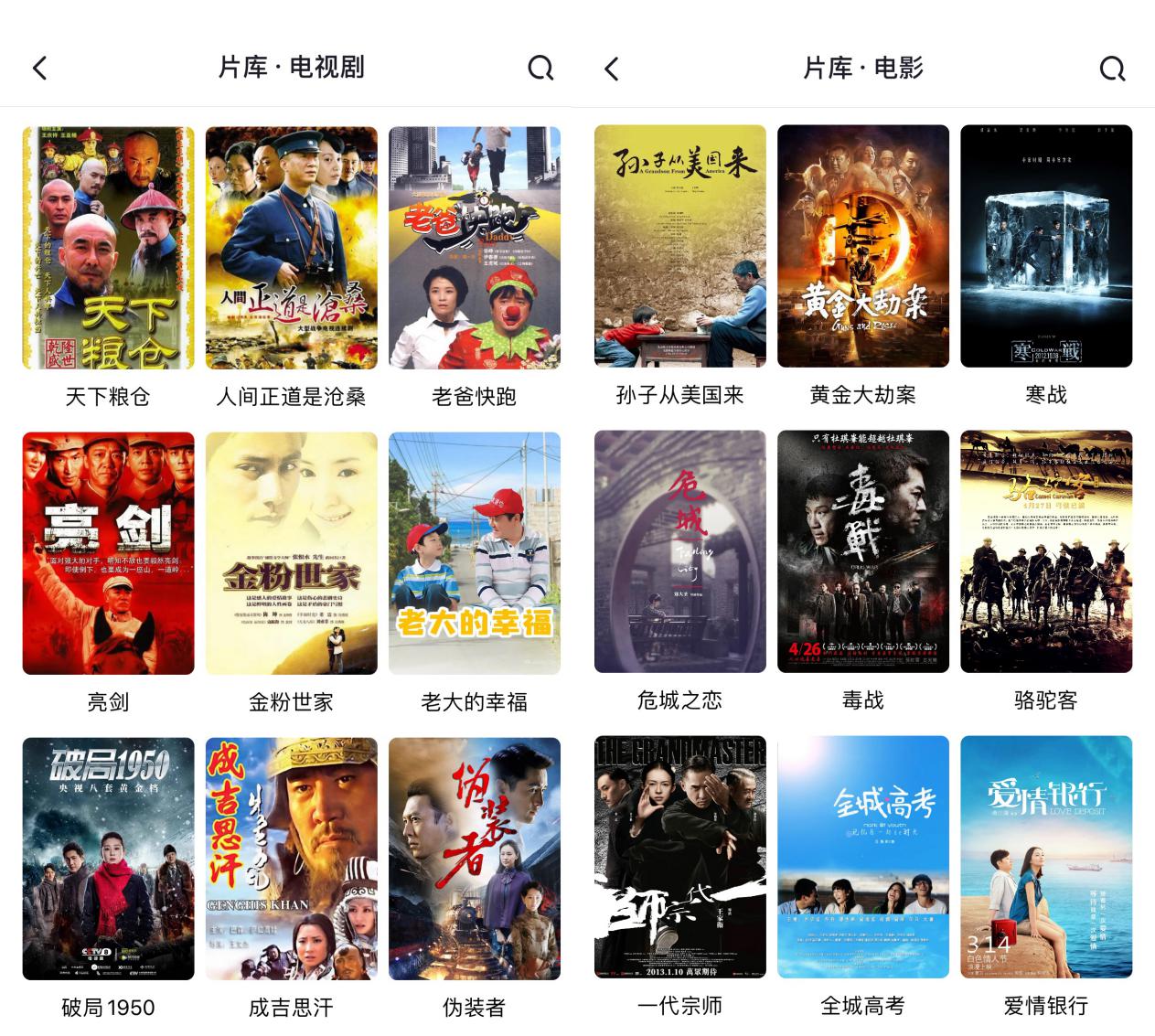Image resolution: width=1155 pixels, height=1036 pixels.
Task: Open the movie 一代宗师
Action: click(679, 857)
